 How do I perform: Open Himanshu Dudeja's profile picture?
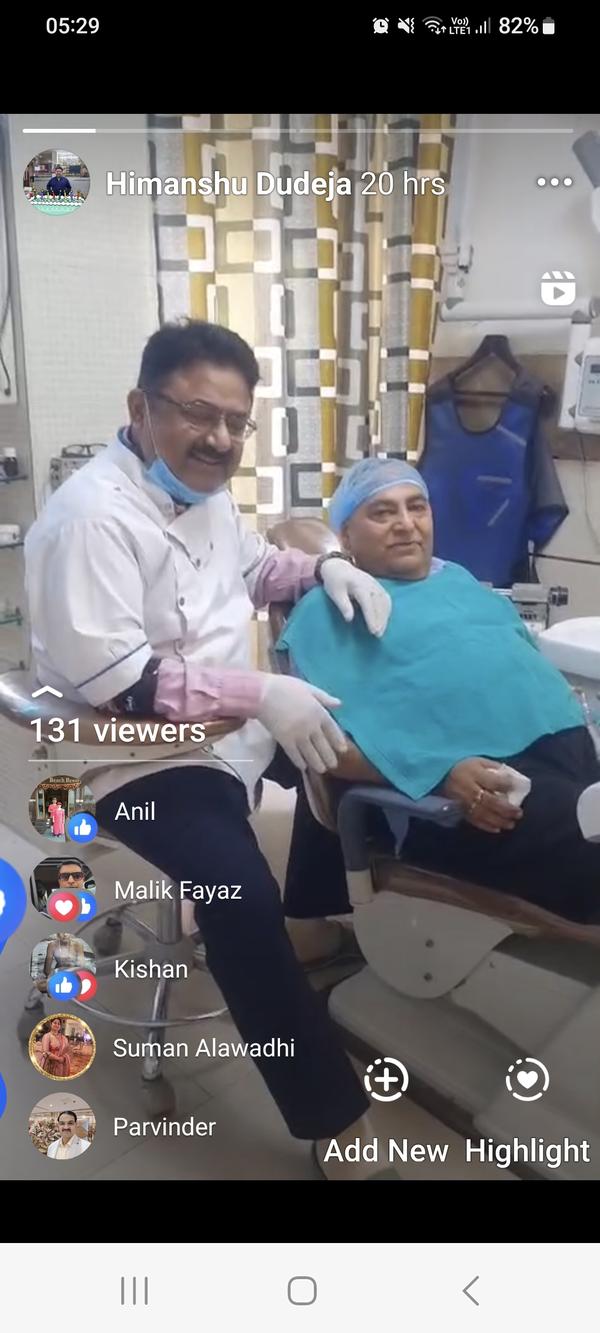(x=57, y=183)
